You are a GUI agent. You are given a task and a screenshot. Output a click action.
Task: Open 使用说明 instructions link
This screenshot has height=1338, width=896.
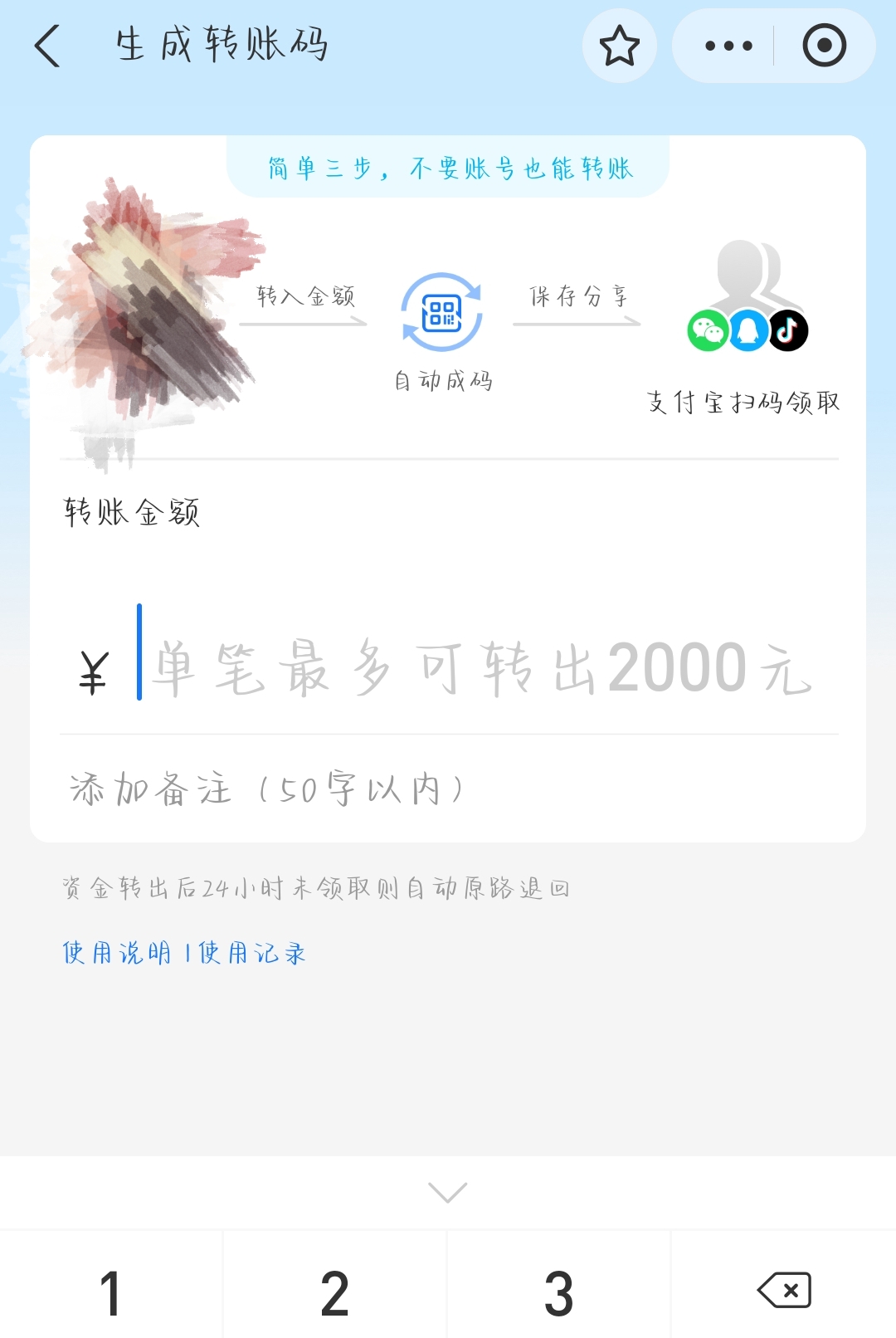tap(116, 953)
